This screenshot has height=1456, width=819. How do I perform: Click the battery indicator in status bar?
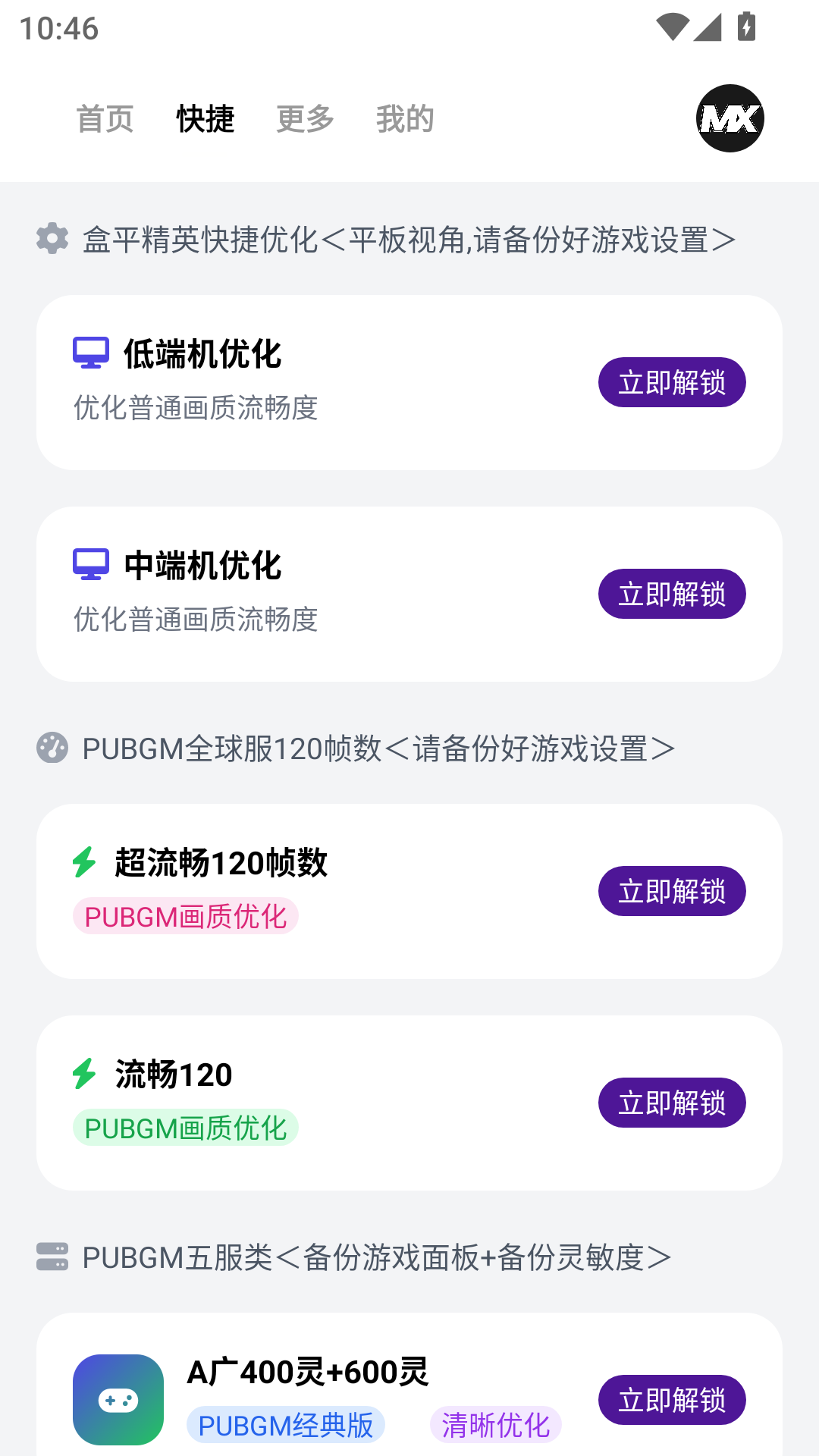[x=748, y=25]
